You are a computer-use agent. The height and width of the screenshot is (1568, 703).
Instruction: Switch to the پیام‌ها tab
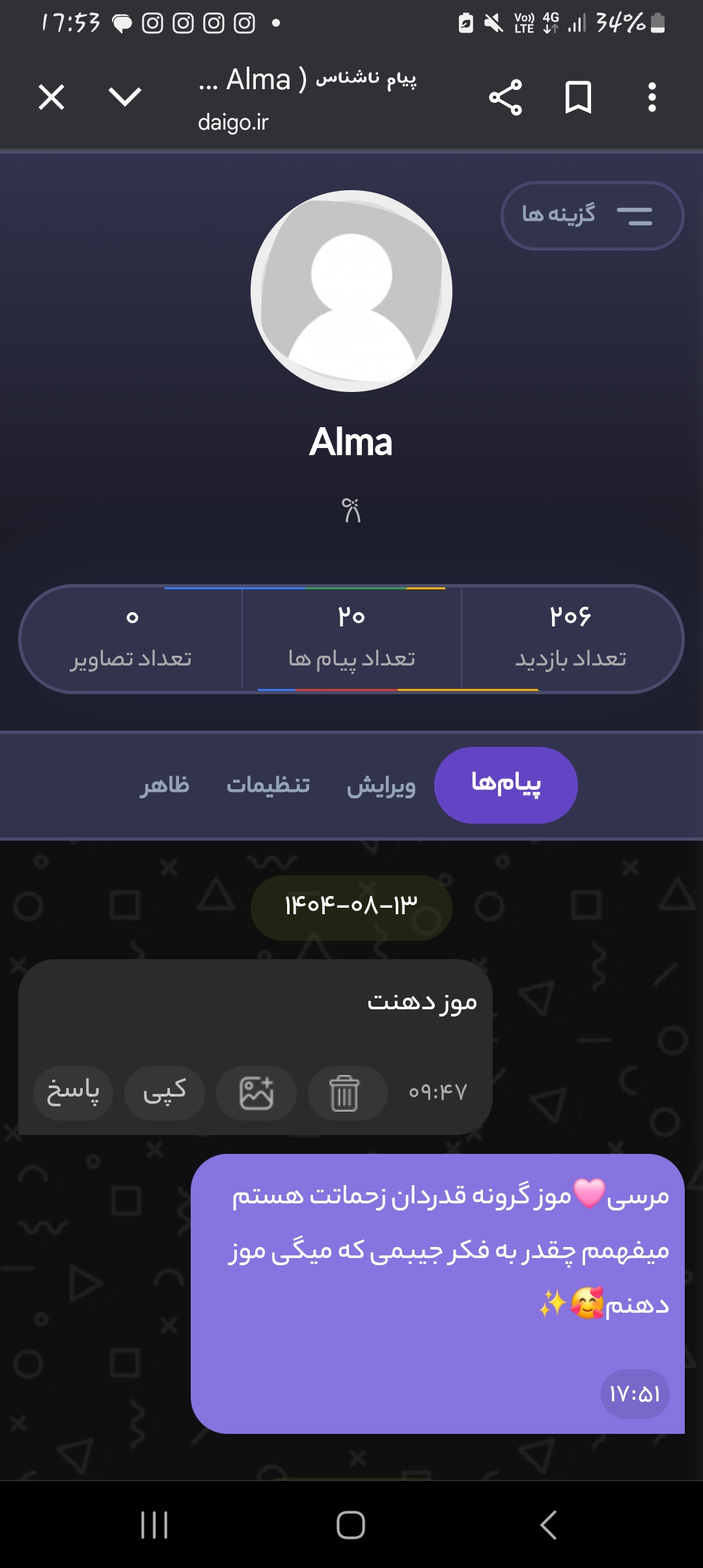click(x=506, y=785)
